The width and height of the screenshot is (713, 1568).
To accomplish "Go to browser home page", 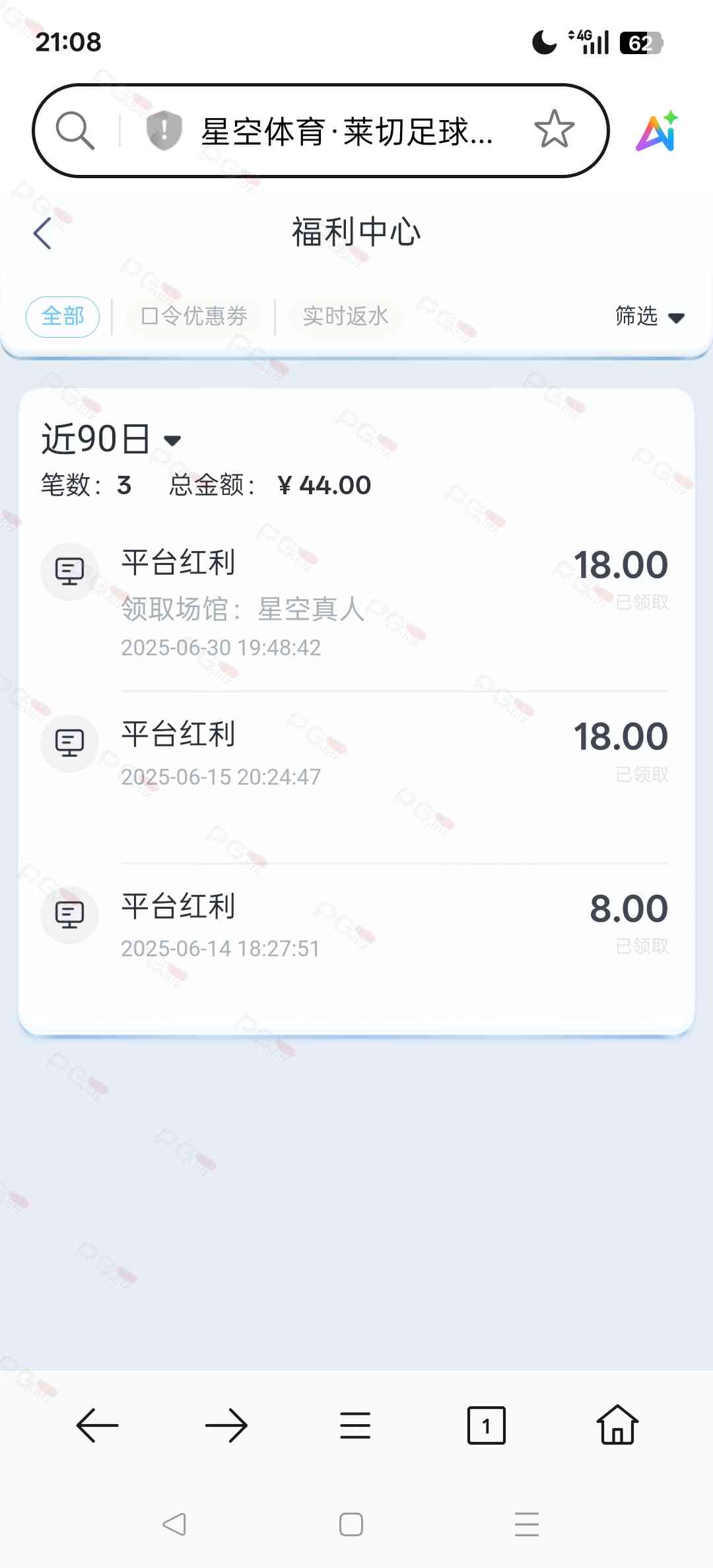I will point(617,1425).
